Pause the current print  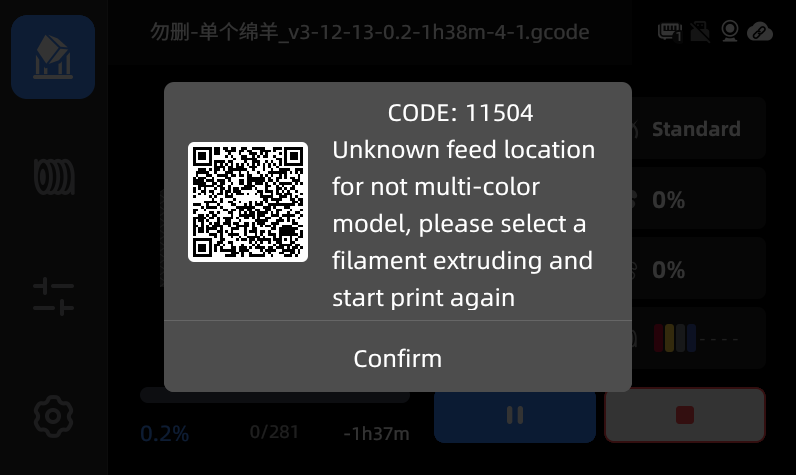[515, 415]
